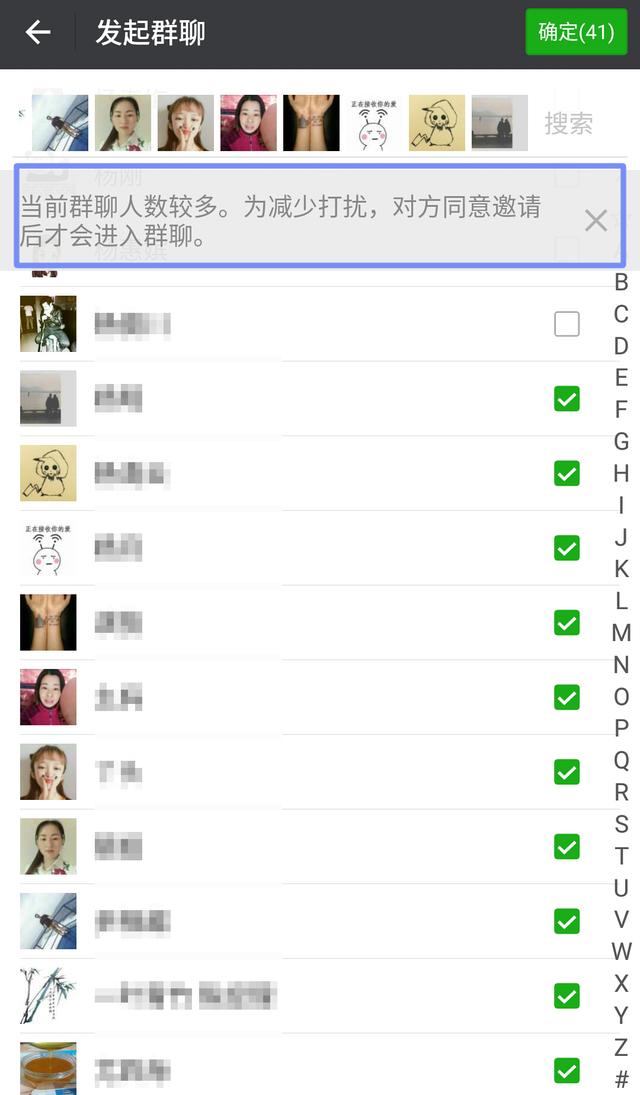Jump to letter Z in index
Viewport: 640px width, 1095px height.
click(x=621, y=1047)
